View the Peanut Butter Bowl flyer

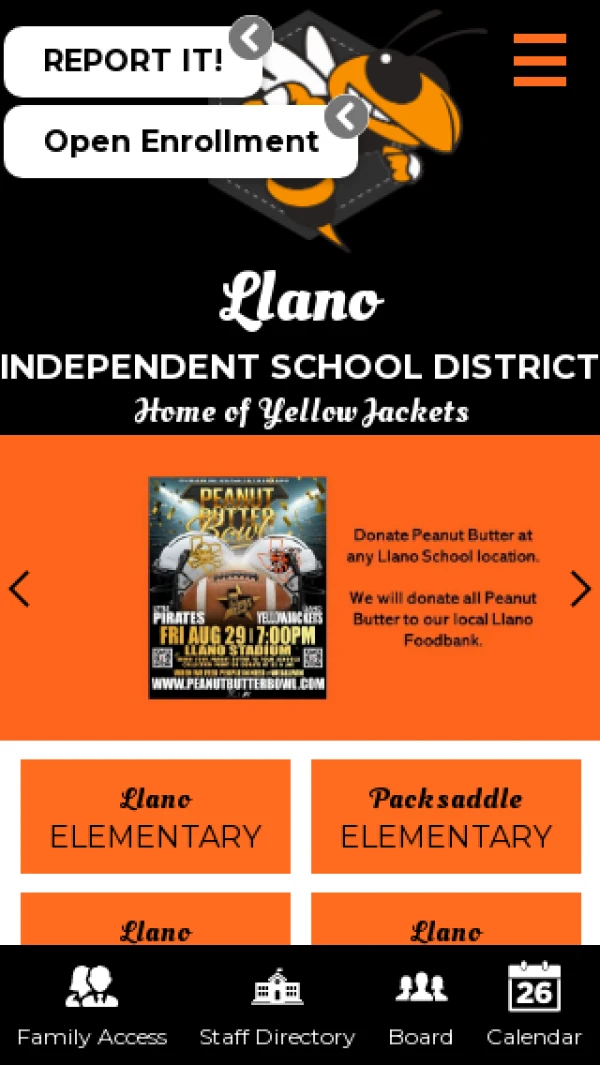pyautogui.click(x=237, y=587)
